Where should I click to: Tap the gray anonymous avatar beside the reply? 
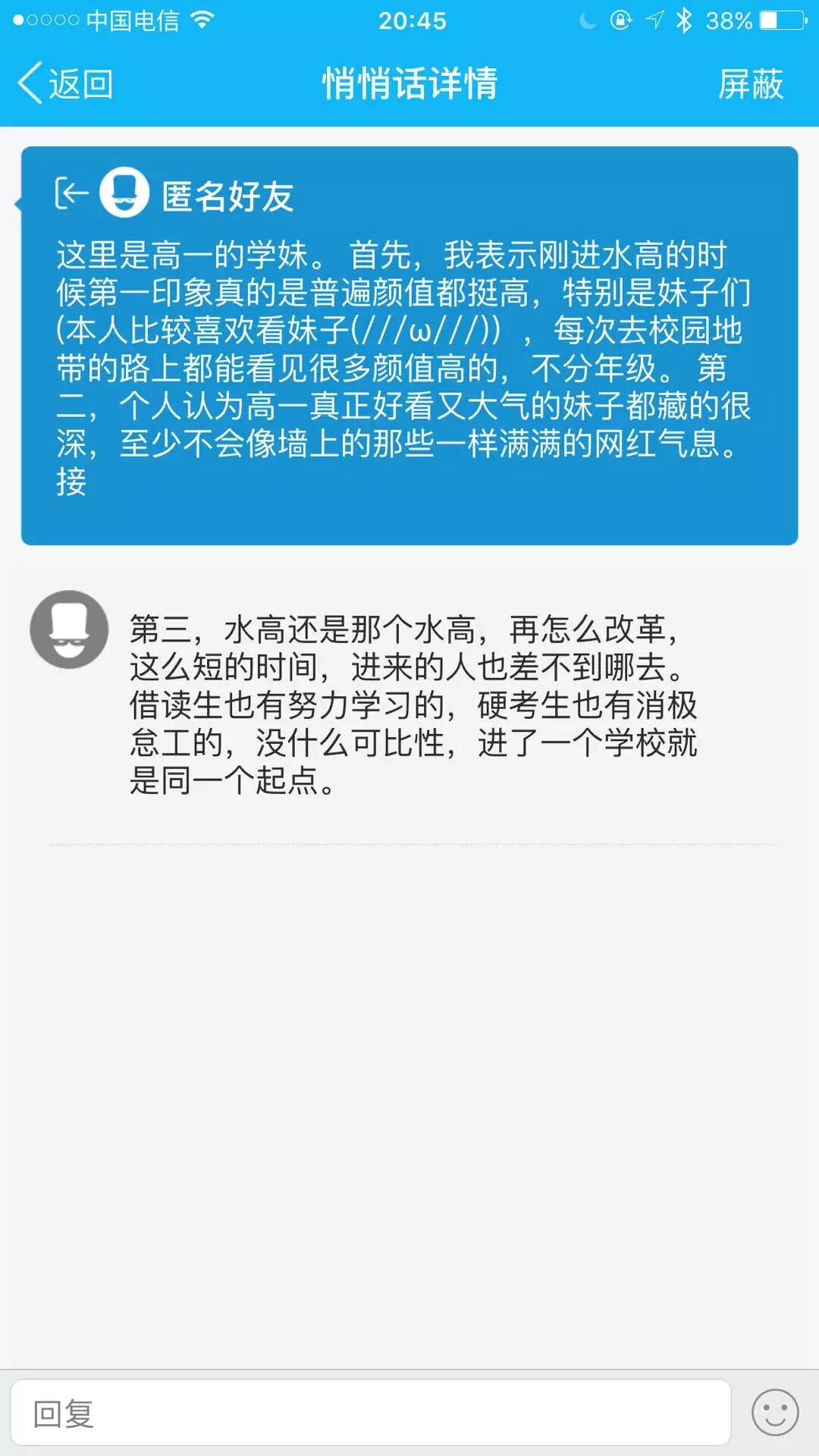click(x=69, y=629)
